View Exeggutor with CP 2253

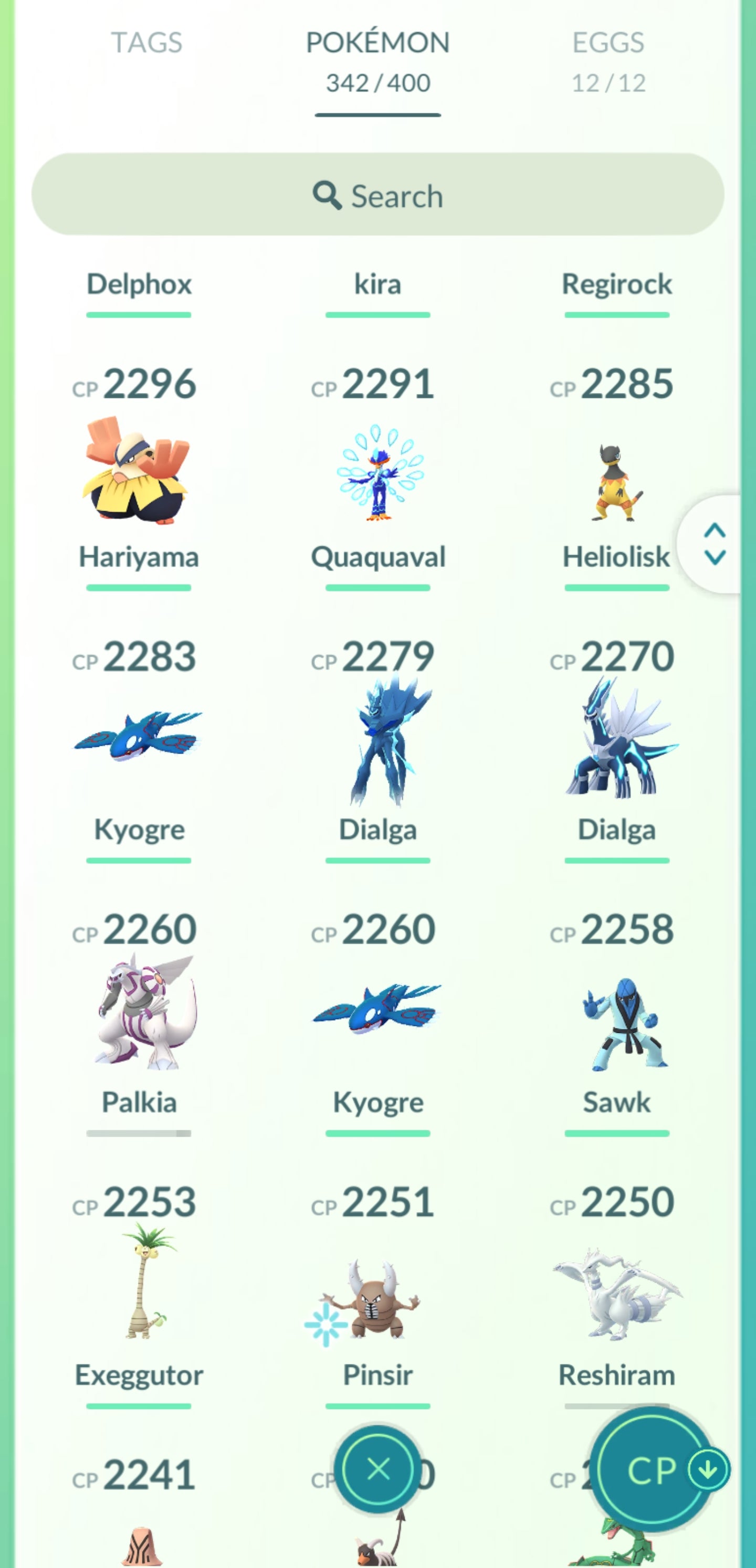(138, 1284)
